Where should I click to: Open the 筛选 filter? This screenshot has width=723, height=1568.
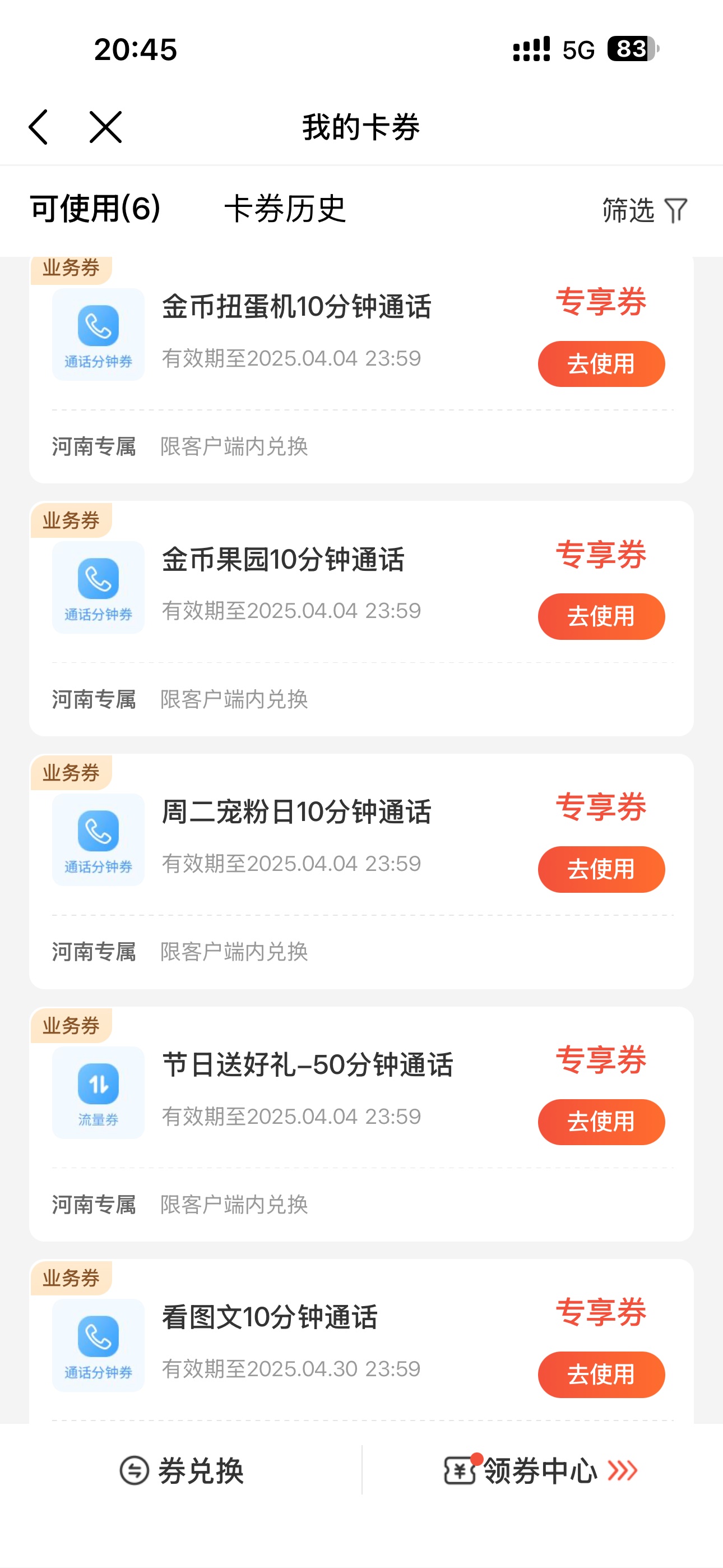click(x=645, y=211)
